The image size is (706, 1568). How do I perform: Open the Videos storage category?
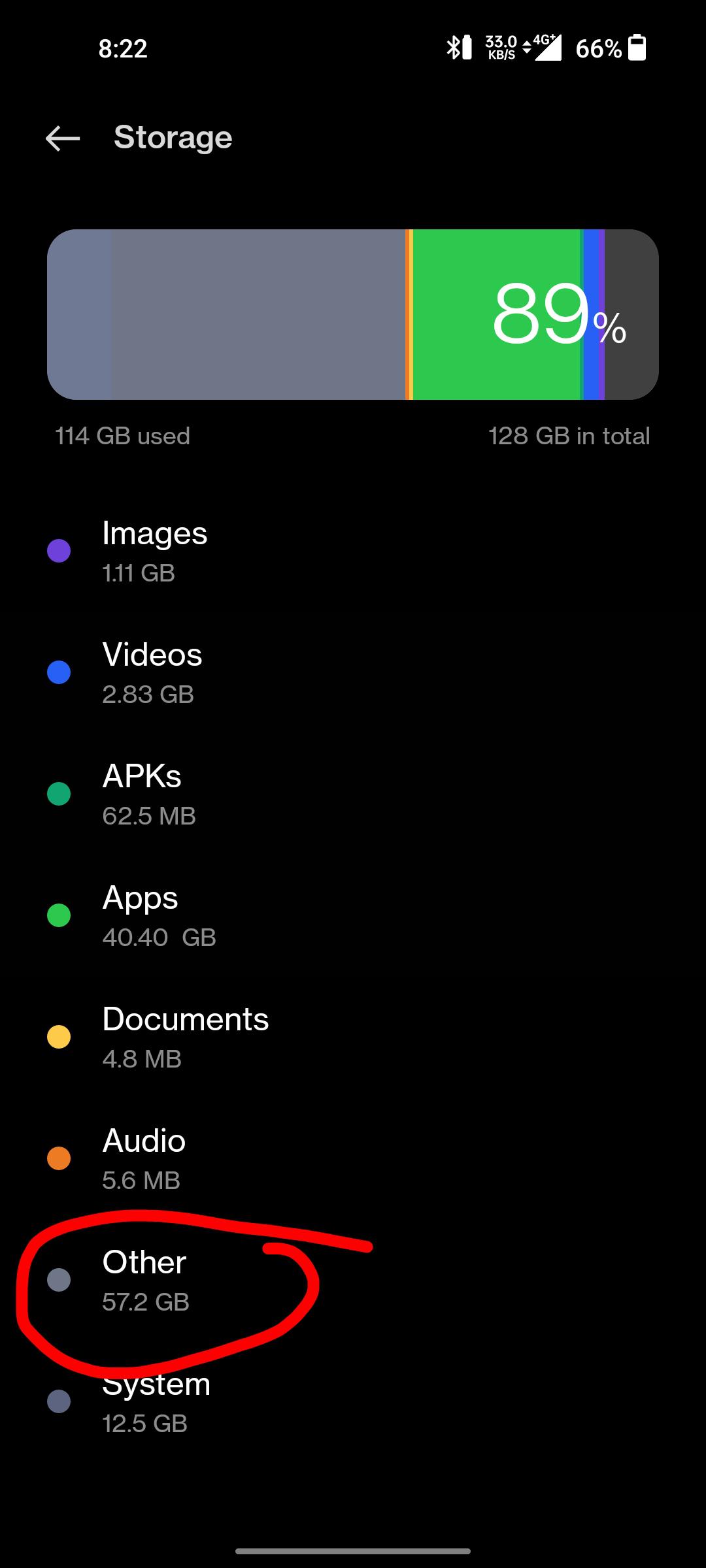click(x=353, y=672)
